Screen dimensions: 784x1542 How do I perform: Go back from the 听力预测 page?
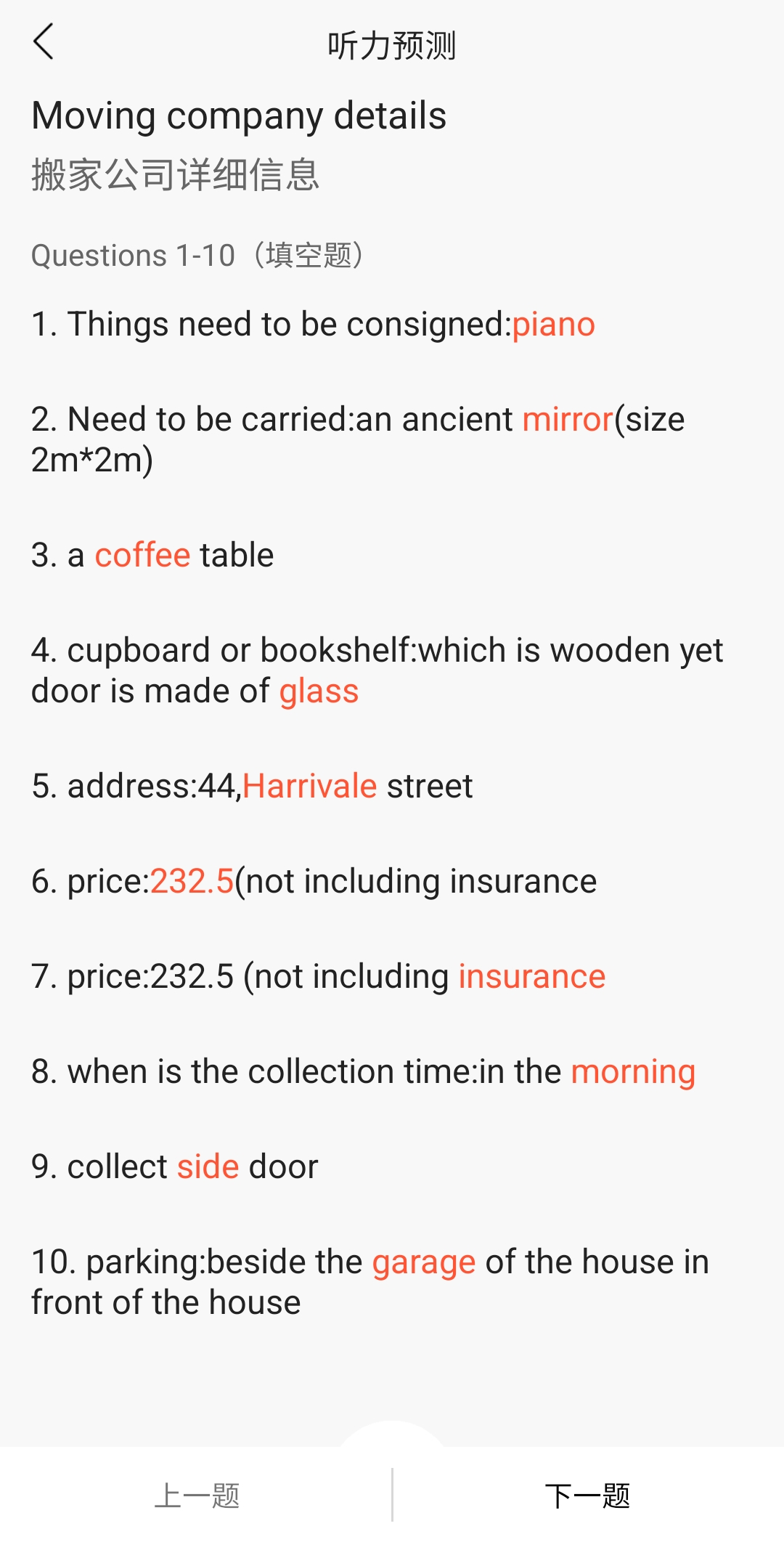[44, 42]
